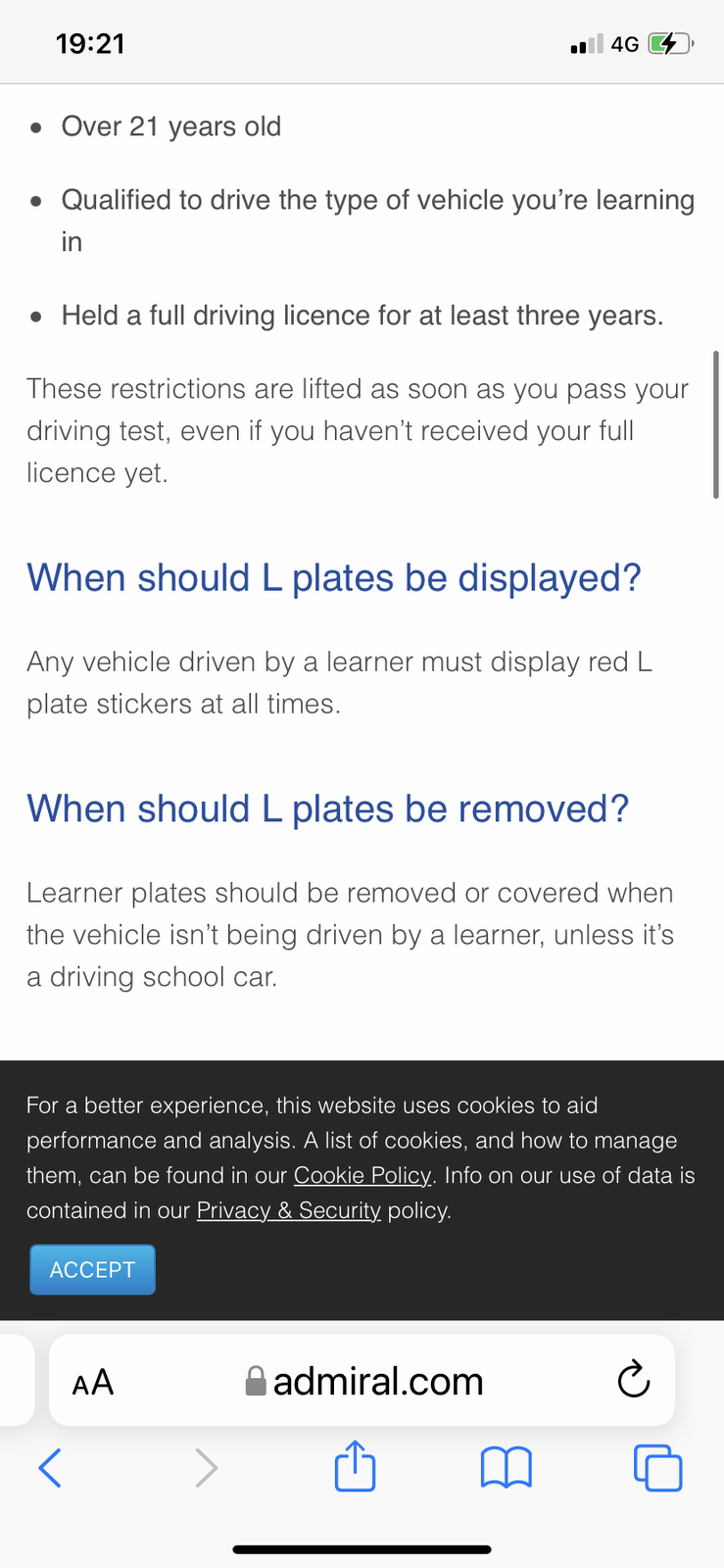724x1568 pixels.
Task: Open the Cookie Policy link
Action: click(362, 1175)
